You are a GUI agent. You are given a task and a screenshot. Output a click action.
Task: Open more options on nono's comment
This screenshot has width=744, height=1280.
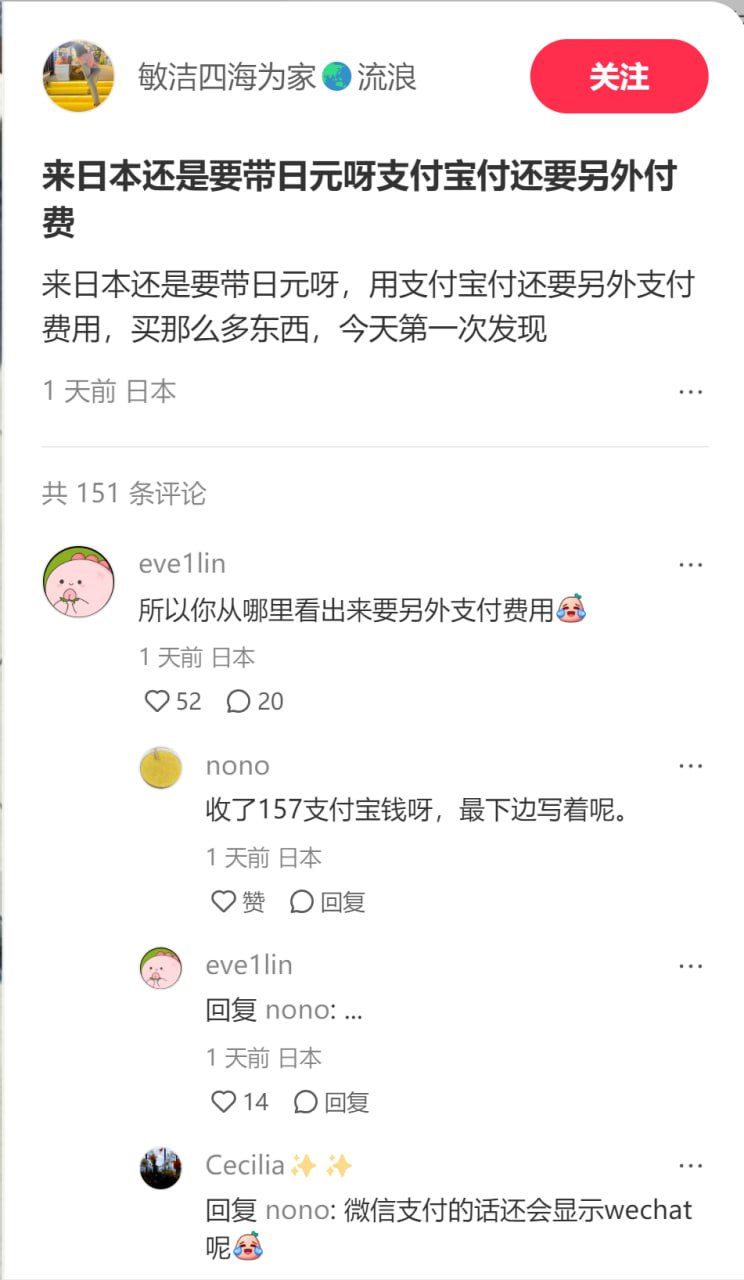692,765
